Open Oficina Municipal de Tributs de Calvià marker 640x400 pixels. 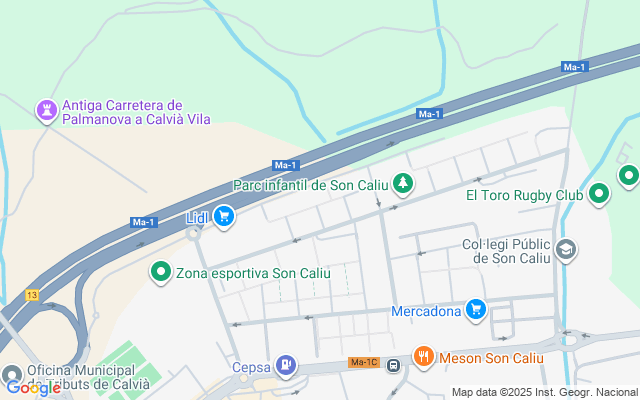click(13, 374)
